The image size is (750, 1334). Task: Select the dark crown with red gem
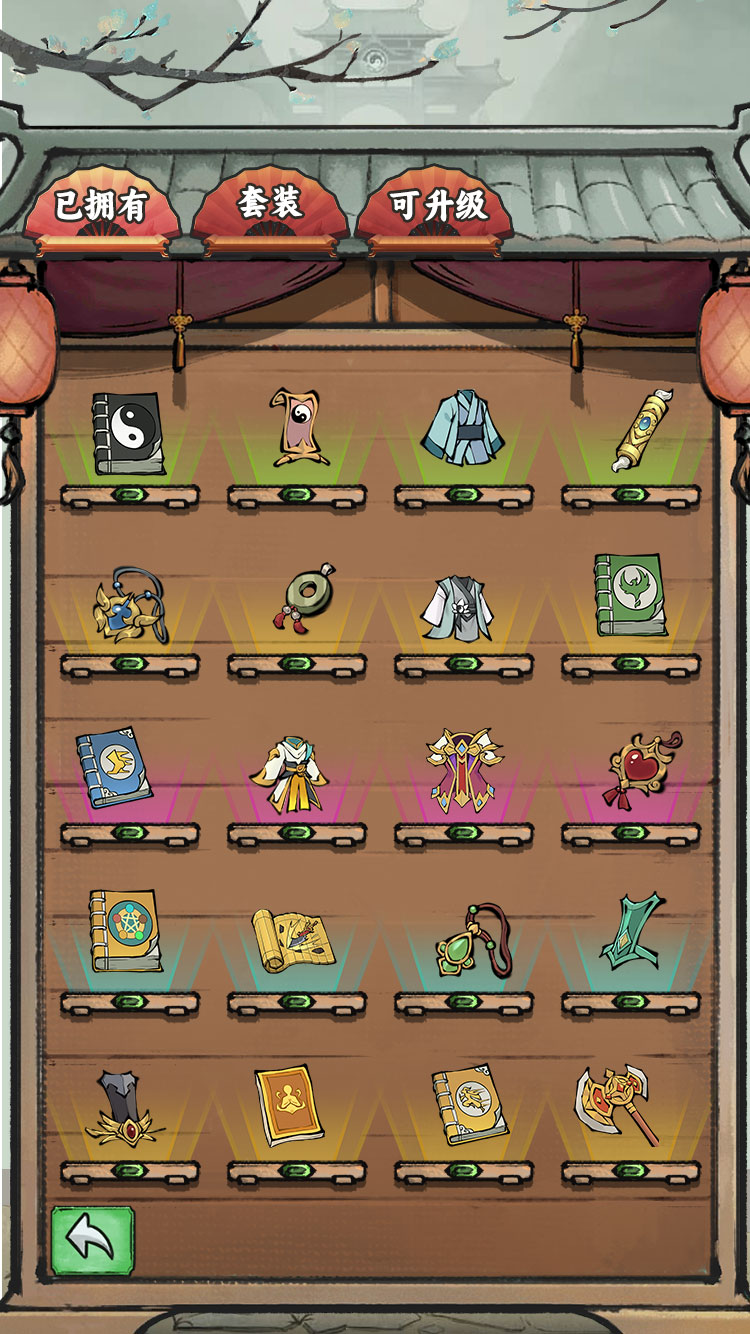pos(125,1108)
